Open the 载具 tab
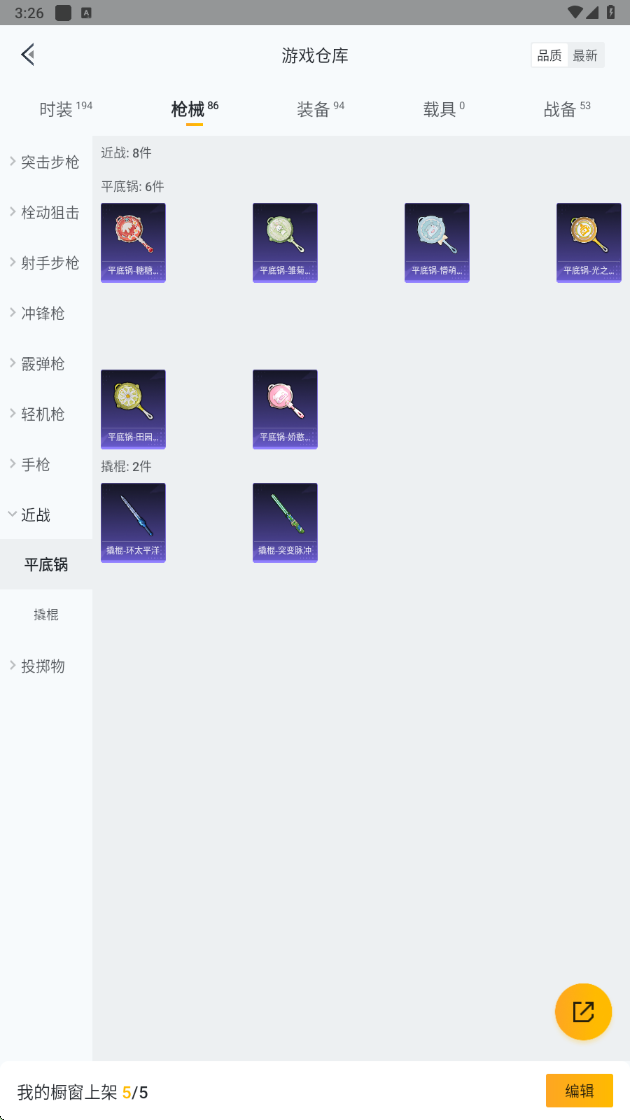 [444, 109]
